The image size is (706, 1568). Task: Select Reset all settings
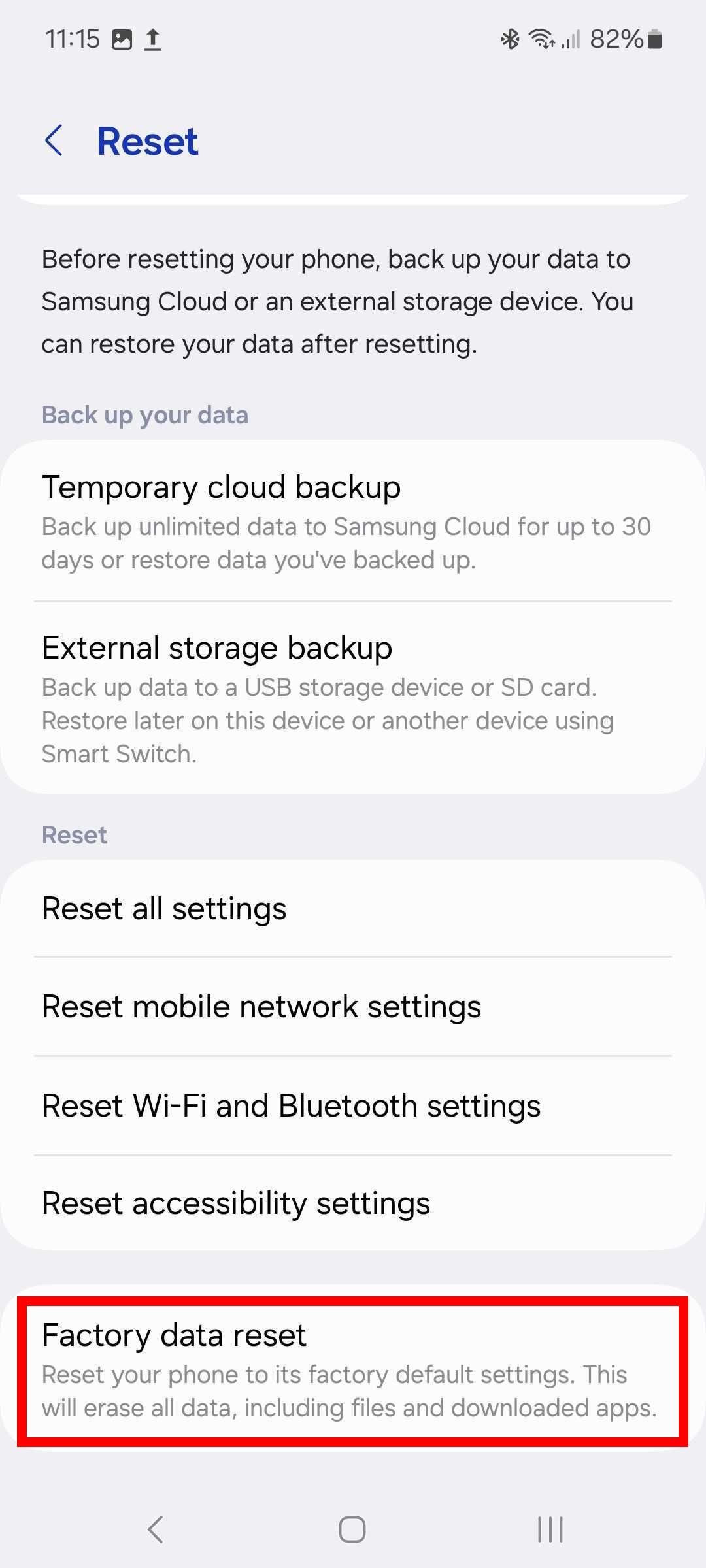tap(353, 909)
